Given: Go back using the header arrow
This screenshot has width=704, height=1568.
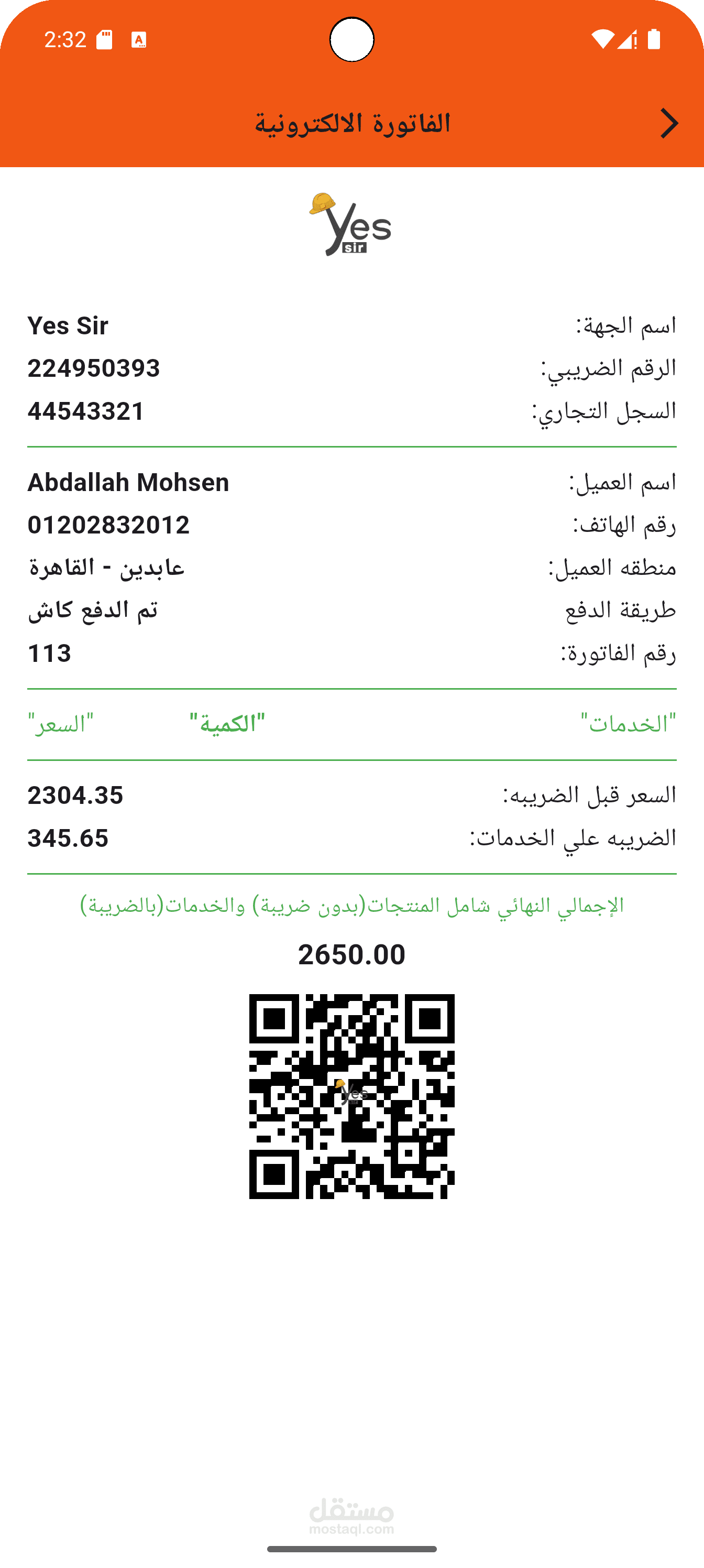Looking at the screenshot, I should pyautogui.click(x=669, y=124).
